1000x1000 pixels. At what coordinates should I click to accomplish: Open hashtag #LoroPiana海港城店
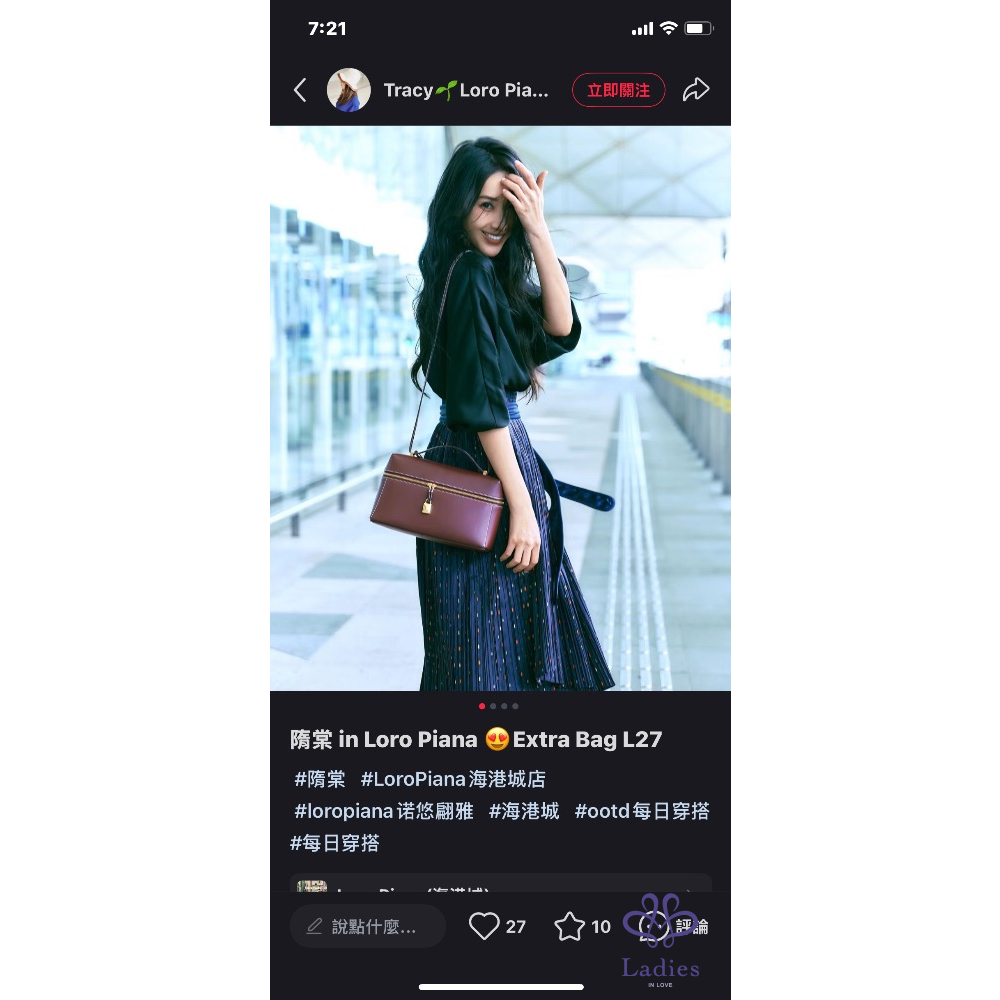pyautogui.click(x=453, y=779)
